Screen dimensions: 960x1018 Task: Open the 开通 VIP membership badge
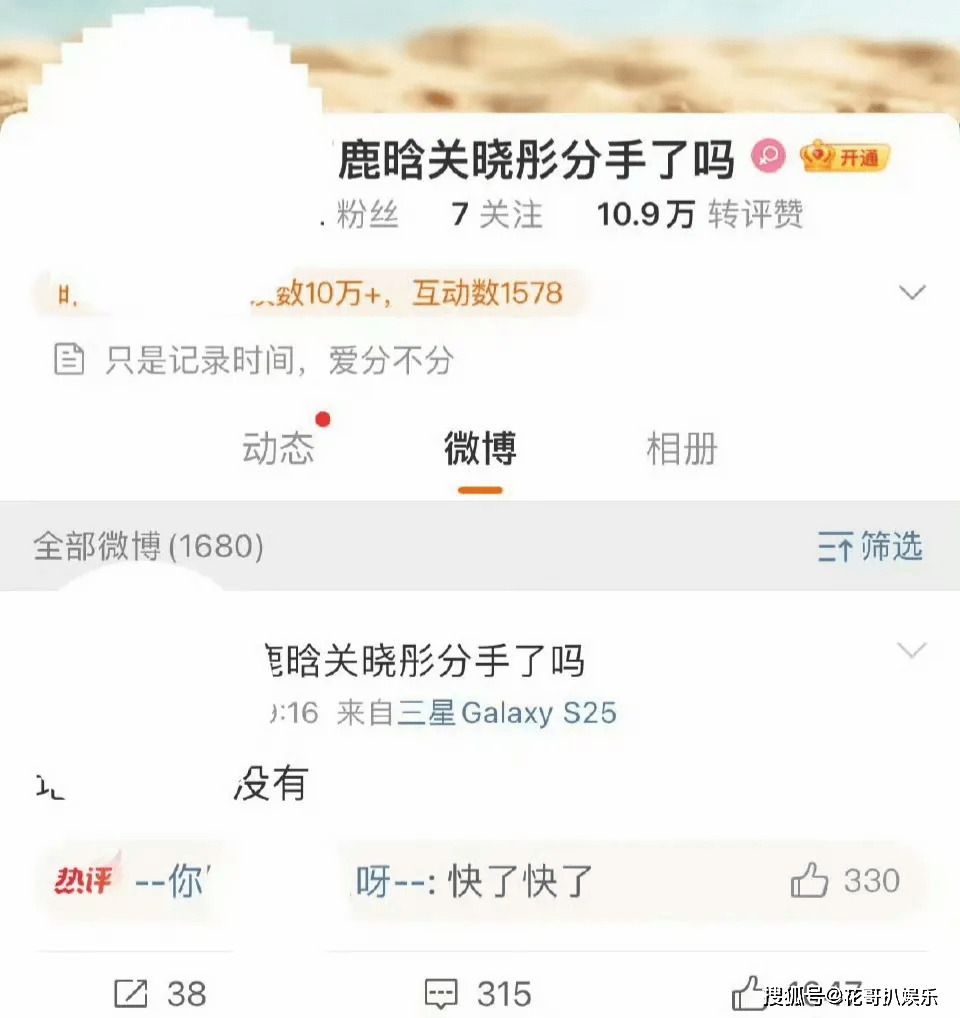[x=846, y=158]
